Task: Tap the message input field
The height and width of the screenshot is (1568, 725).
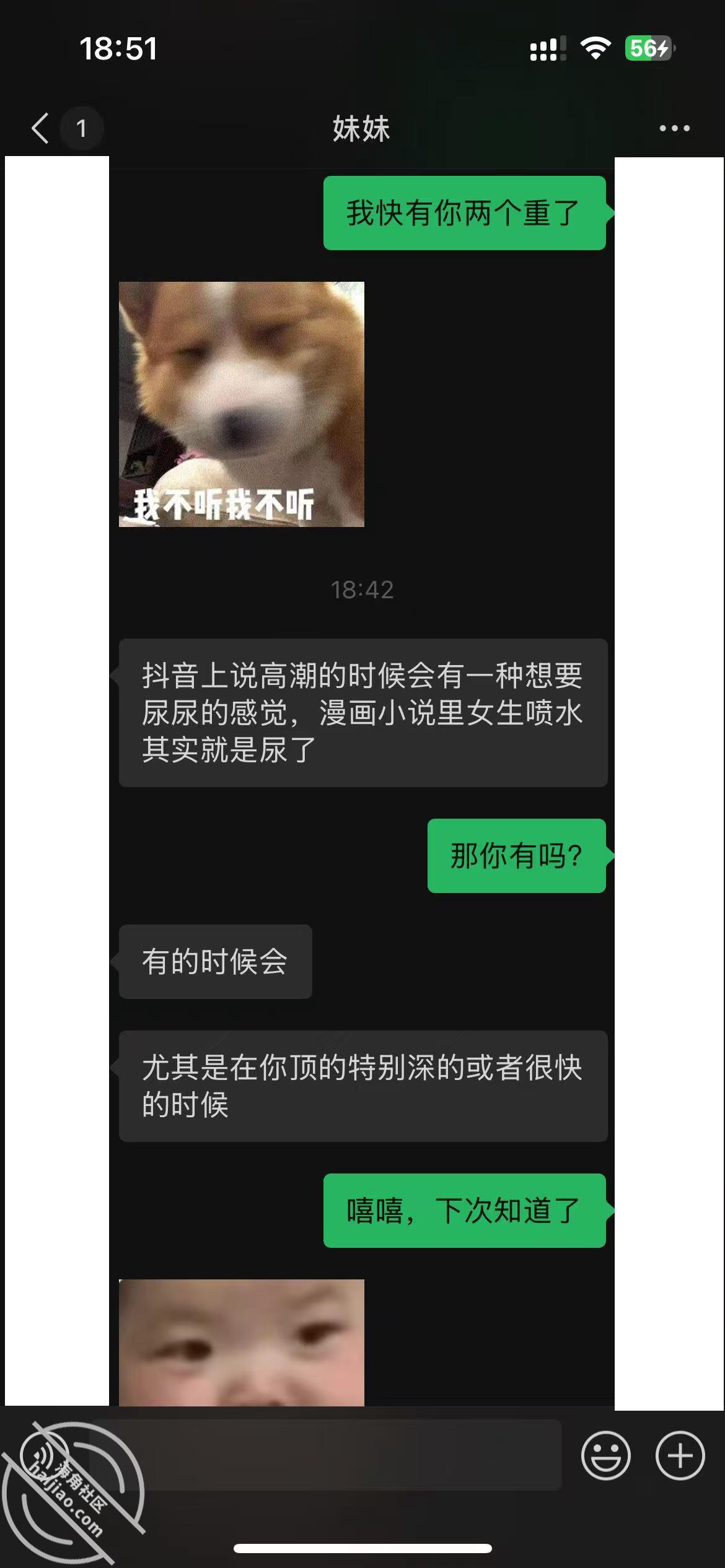Action: pyautogui.click(x=325, y=1455)
